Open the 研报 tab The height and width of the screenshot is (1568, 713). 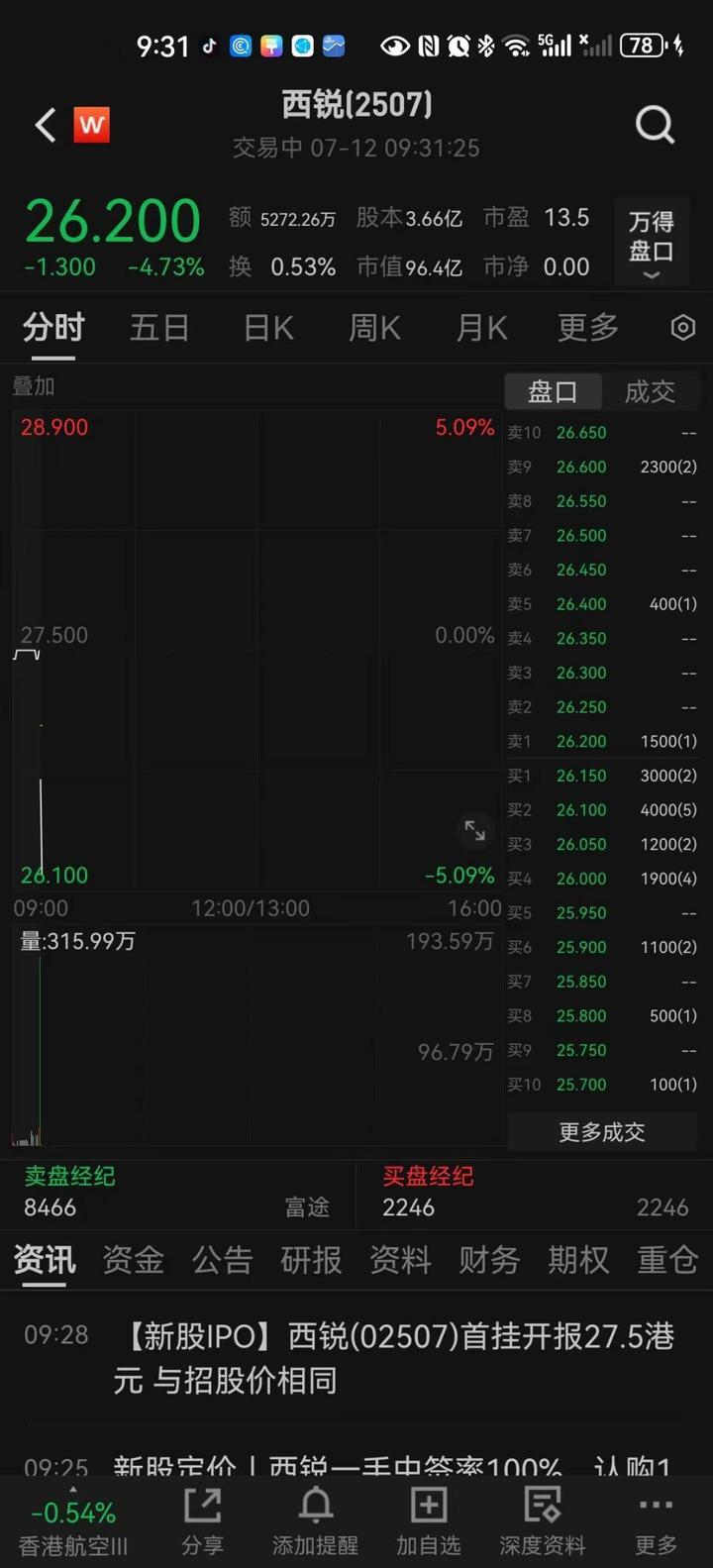tap(311, 1260)
